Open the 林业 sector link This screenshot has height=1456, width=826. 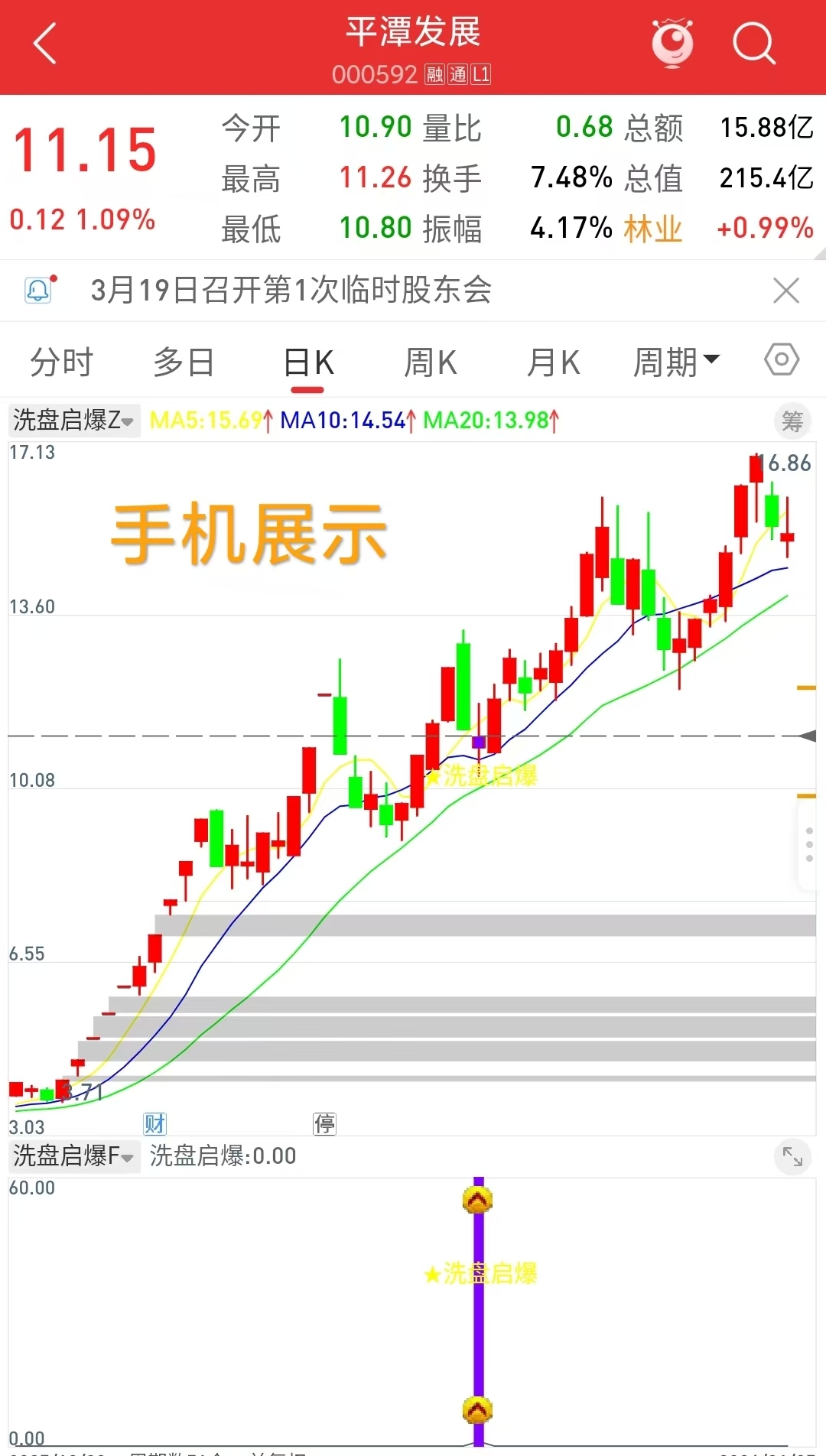652,229
